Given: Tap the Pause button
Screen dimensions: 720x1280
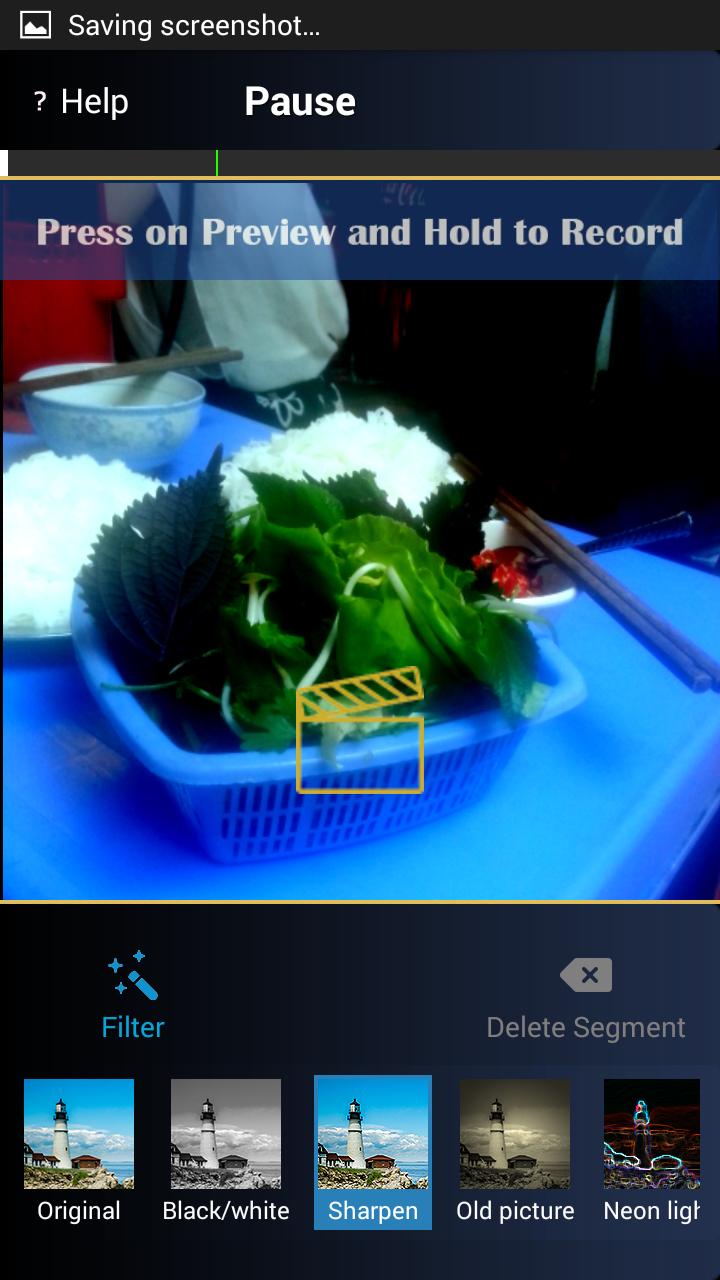Looking at the screenshot, I should pyautogui.click(x=300, y=102).
